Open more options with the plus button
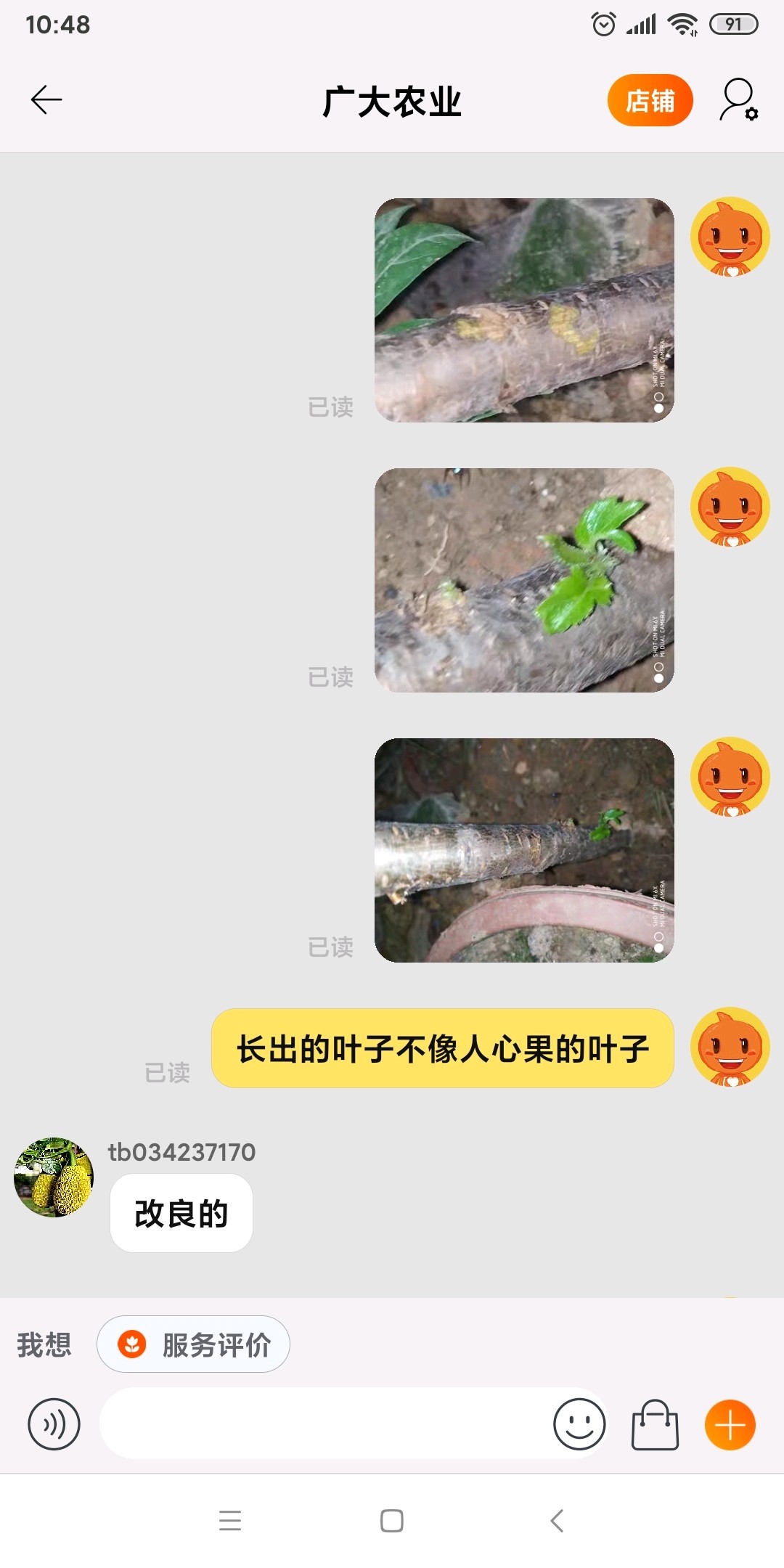The height and width of the screenshot is (1568, 784). (x=730, y=1424)
